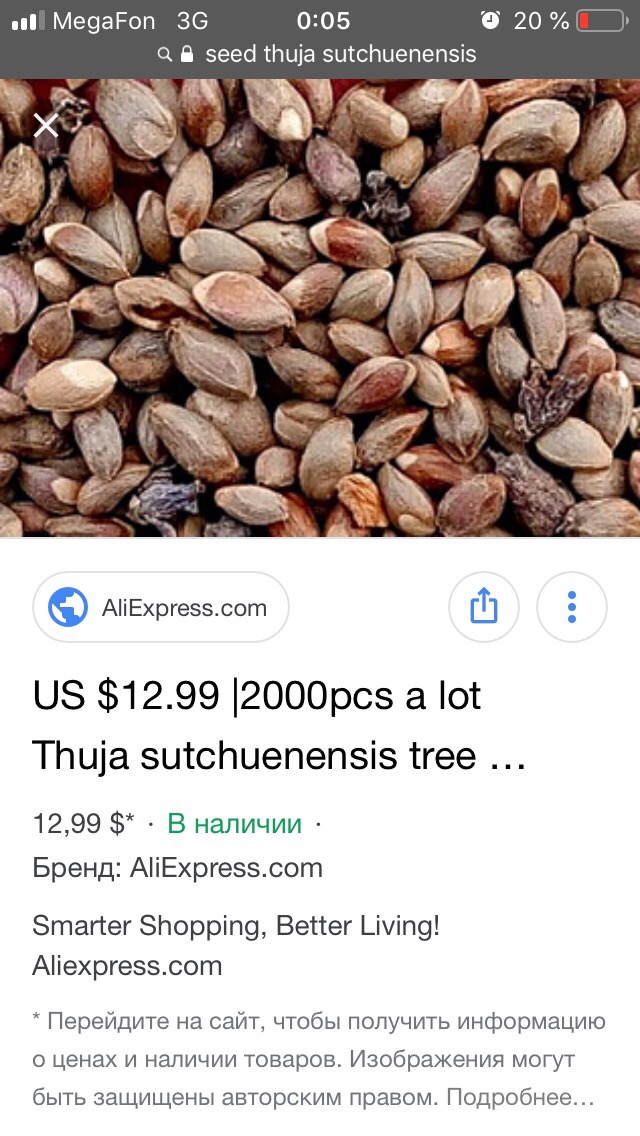
Task: Open the 'Подробнее' copyright details link
Action: pos(520,1097)
